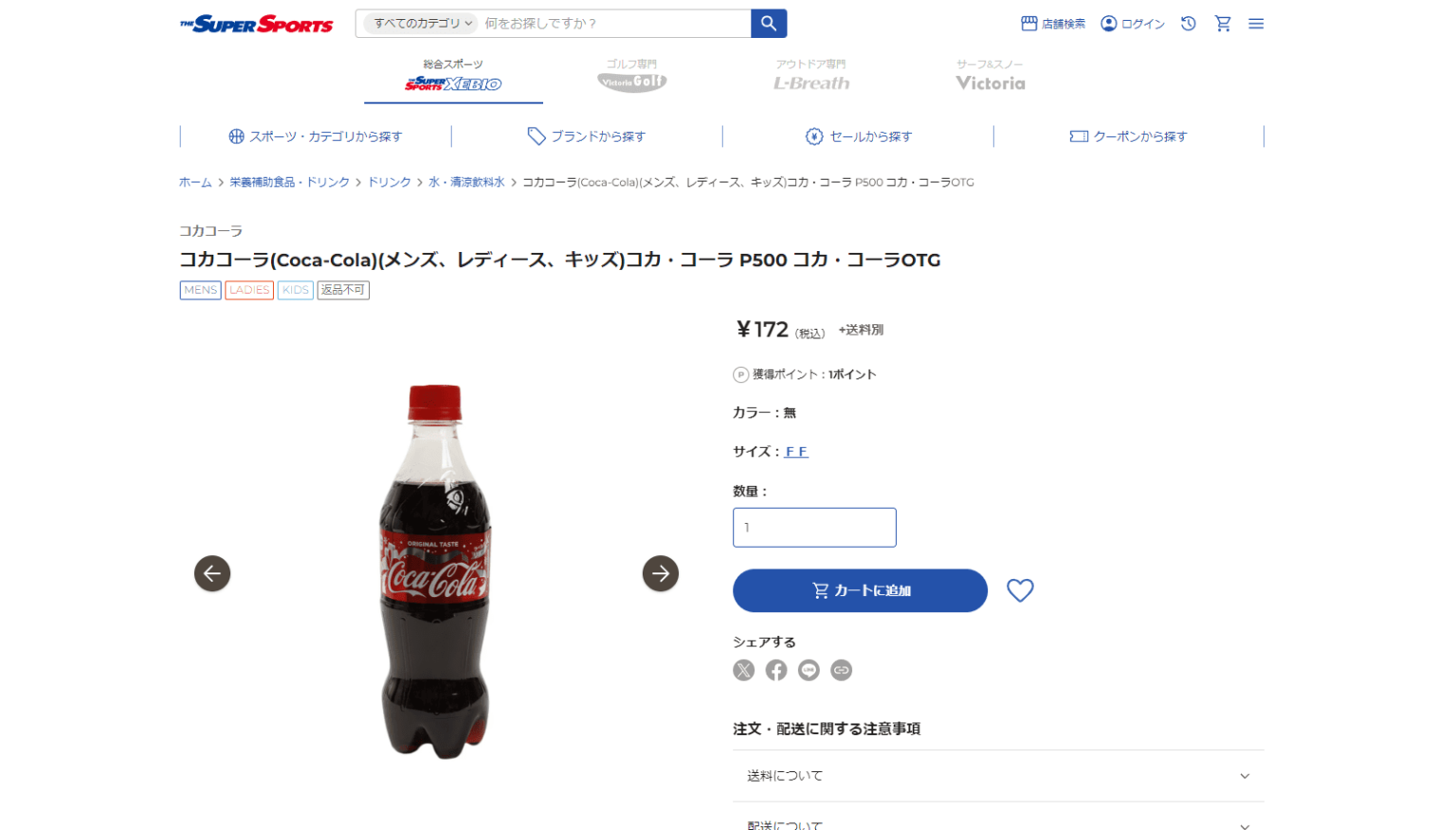Switch to Victoria Golf tab
Screen dimensions: 1456x830
[x=632, y=76]
